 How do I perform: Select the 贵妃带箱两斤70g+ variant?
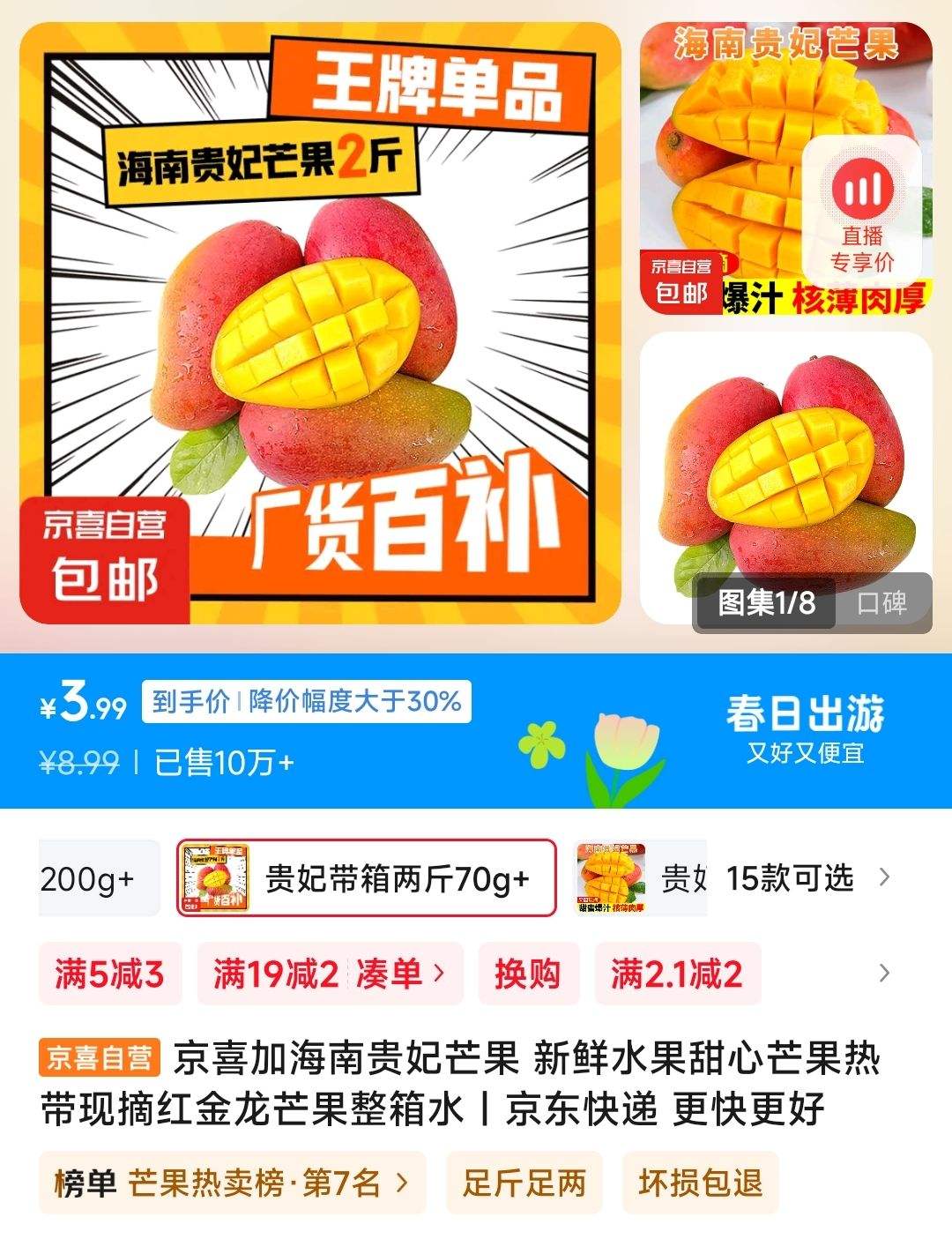click(361, 877)
